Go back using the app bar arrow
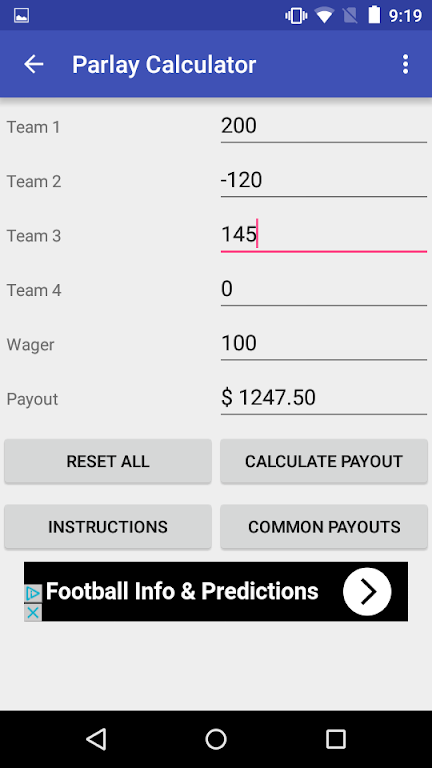Viewport: 432px width, 768px height. click(x=34, y=64)
